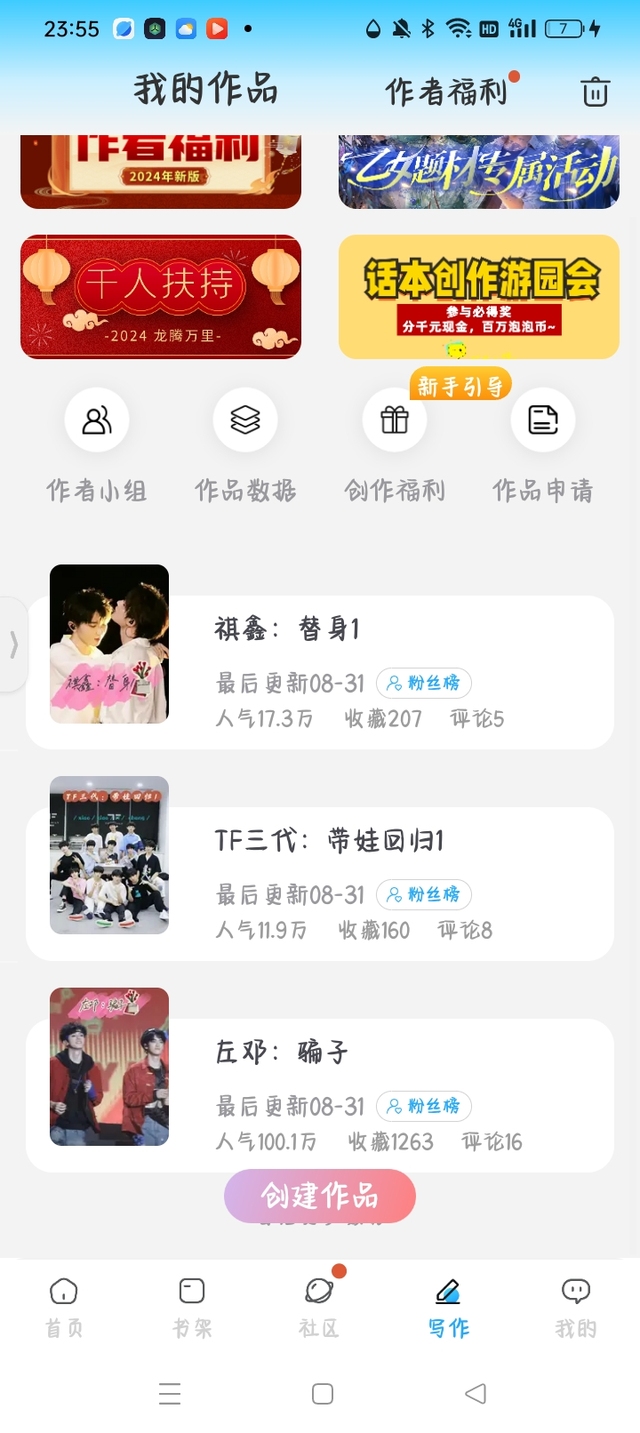The width and height of the screenshot is (640, 1433).
Task: Open the 千人扶持 banner
Action: tap(161, 296)
